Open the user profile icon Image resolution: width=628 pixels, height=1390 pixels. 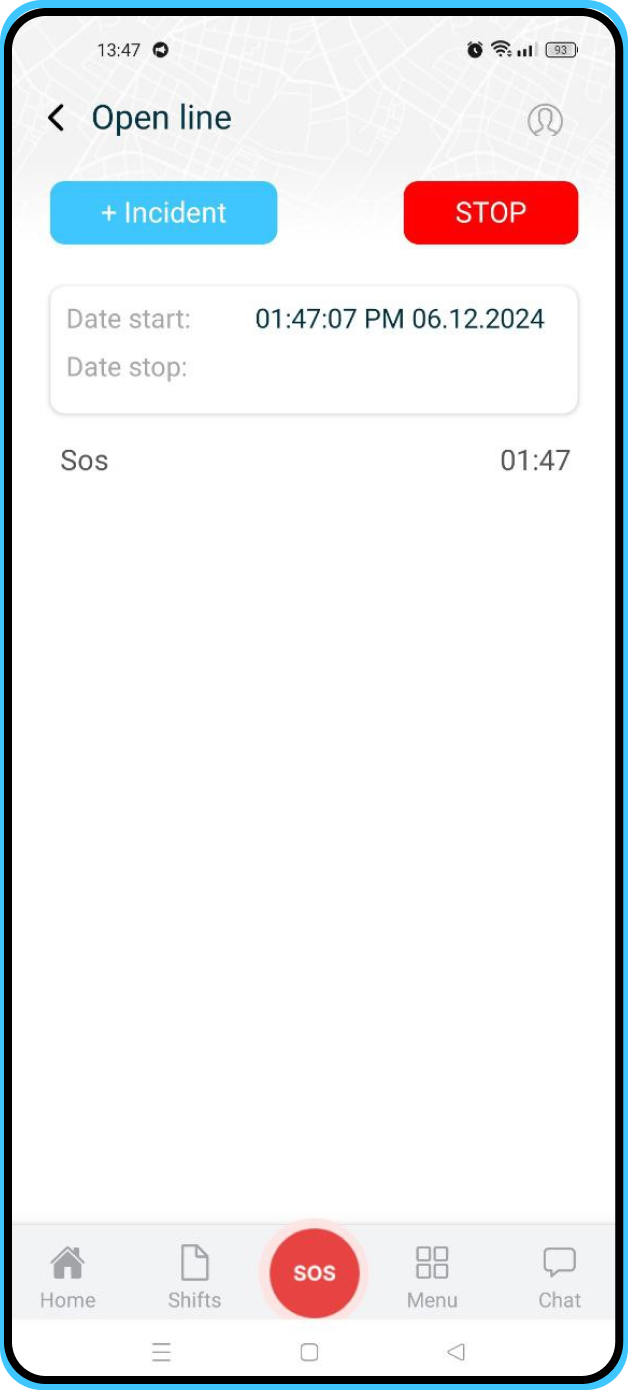click(545, 120)
